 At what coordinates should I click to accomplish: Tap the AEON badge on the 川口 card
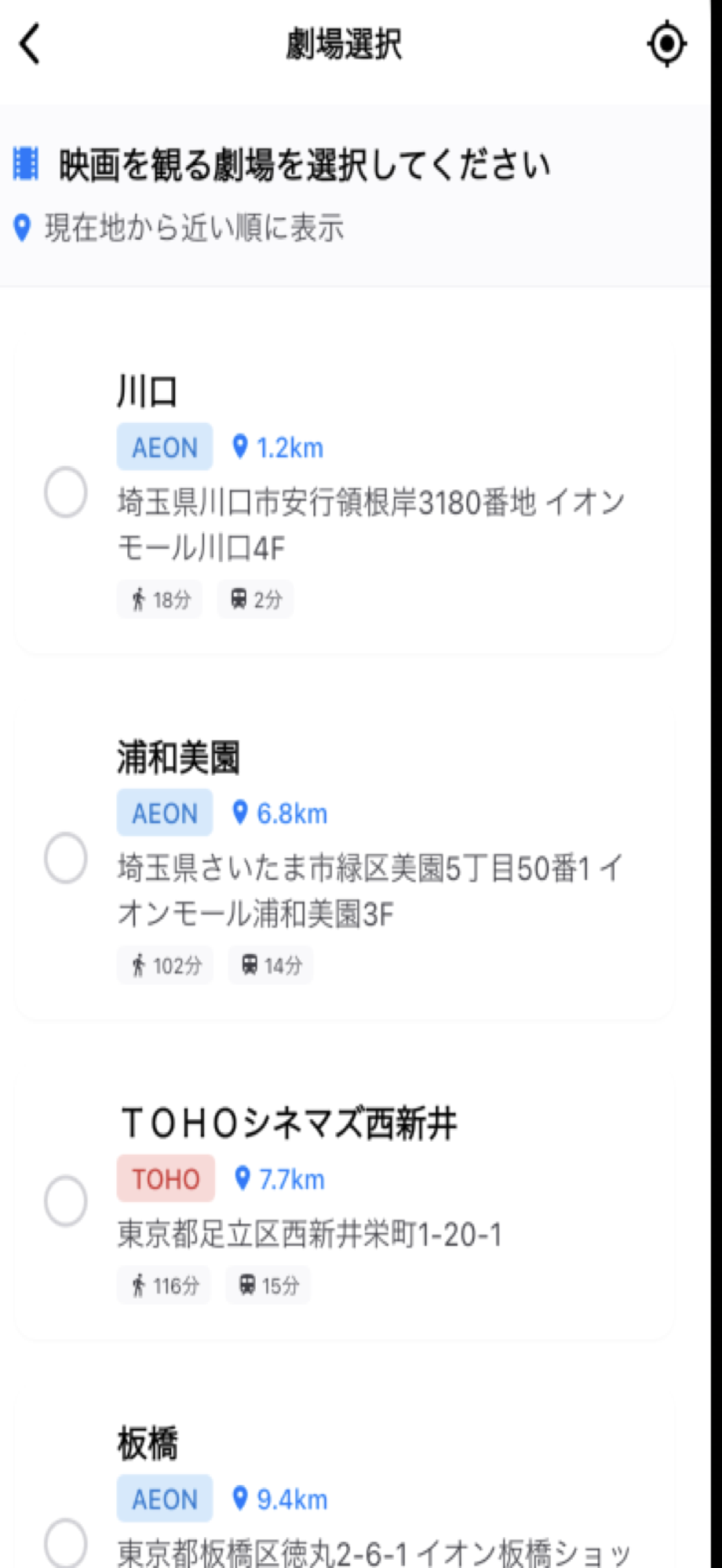[x=164, y=447]
